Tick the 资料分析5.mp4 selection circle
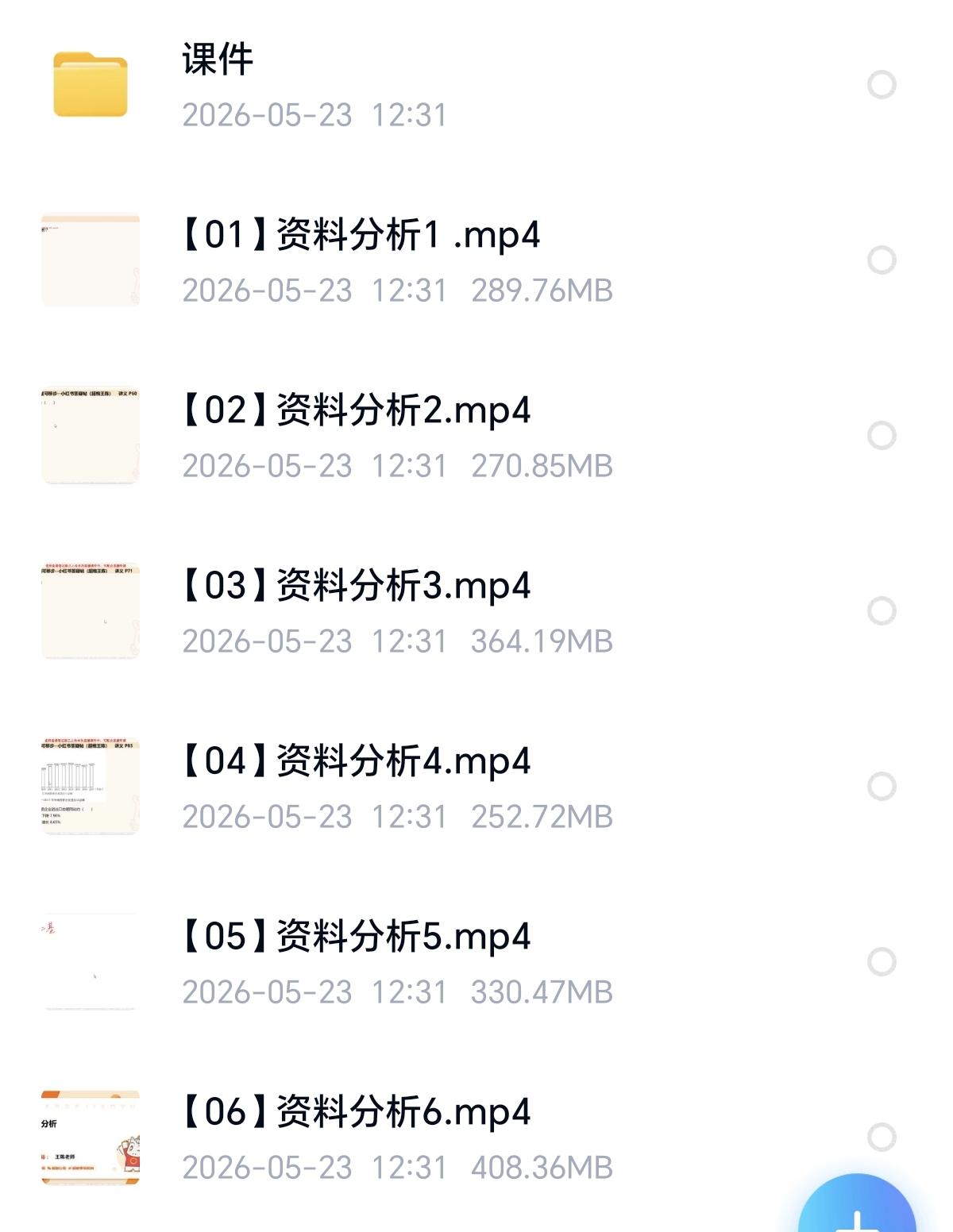The width and height of the screenshot is (953, 1232). point(882,962)
